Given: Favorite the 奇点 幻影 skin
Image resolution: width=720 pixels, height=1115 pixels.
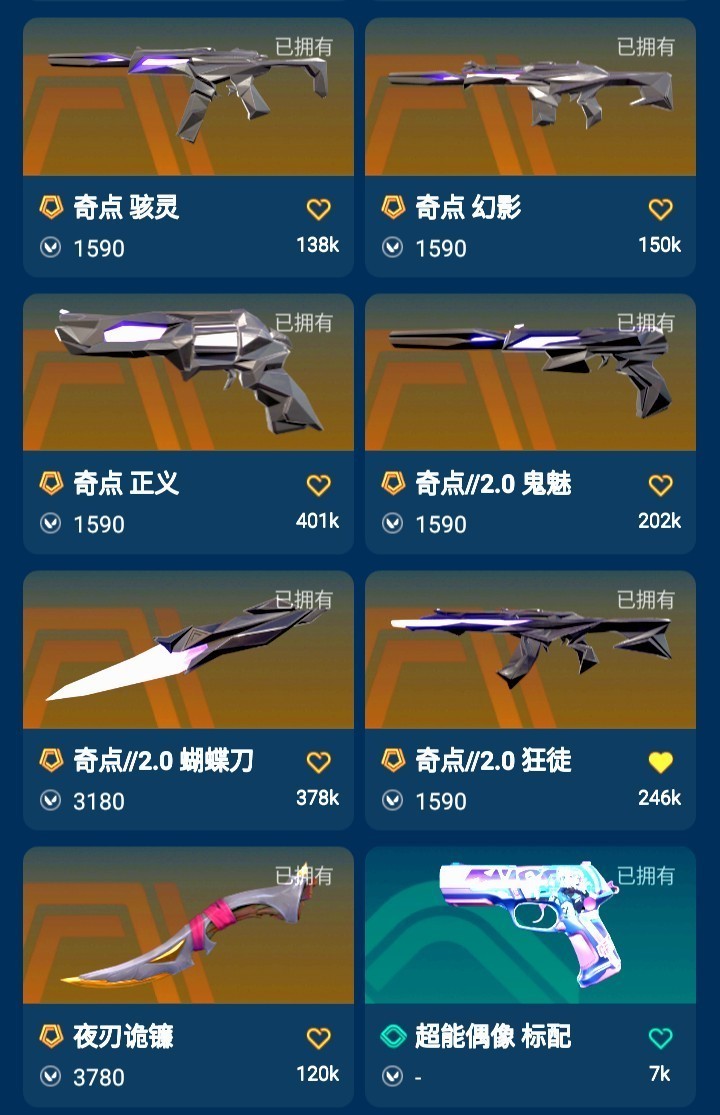Looking at the screenshot, I should (660, 209).
